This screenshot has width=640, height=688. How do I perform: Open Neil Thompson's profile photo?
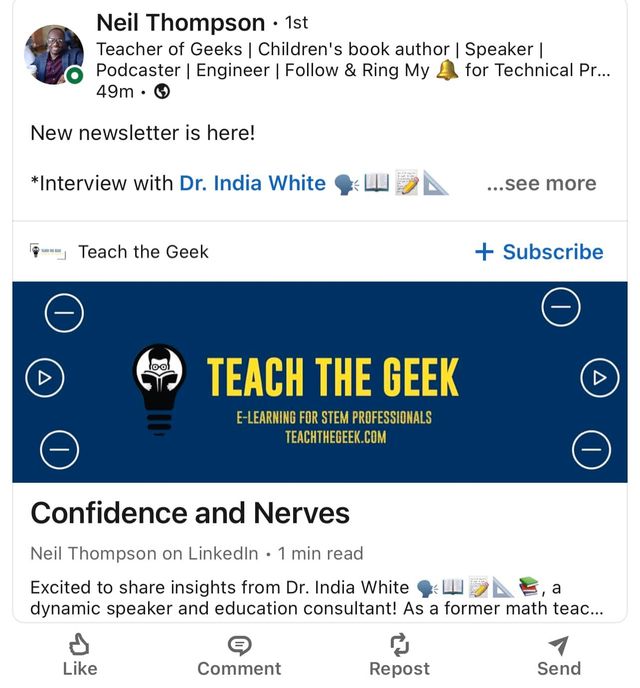pyautogui.click(x=54, y=55)
